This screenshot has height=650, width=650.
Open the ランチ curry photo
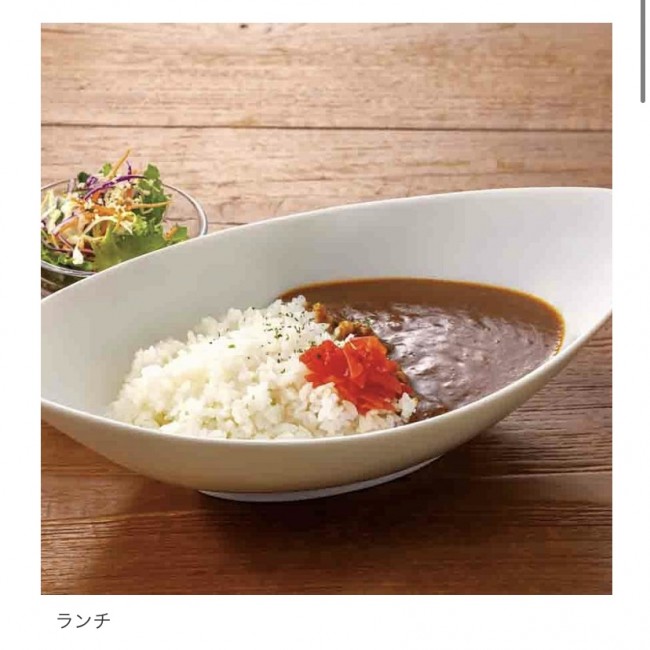326,310
